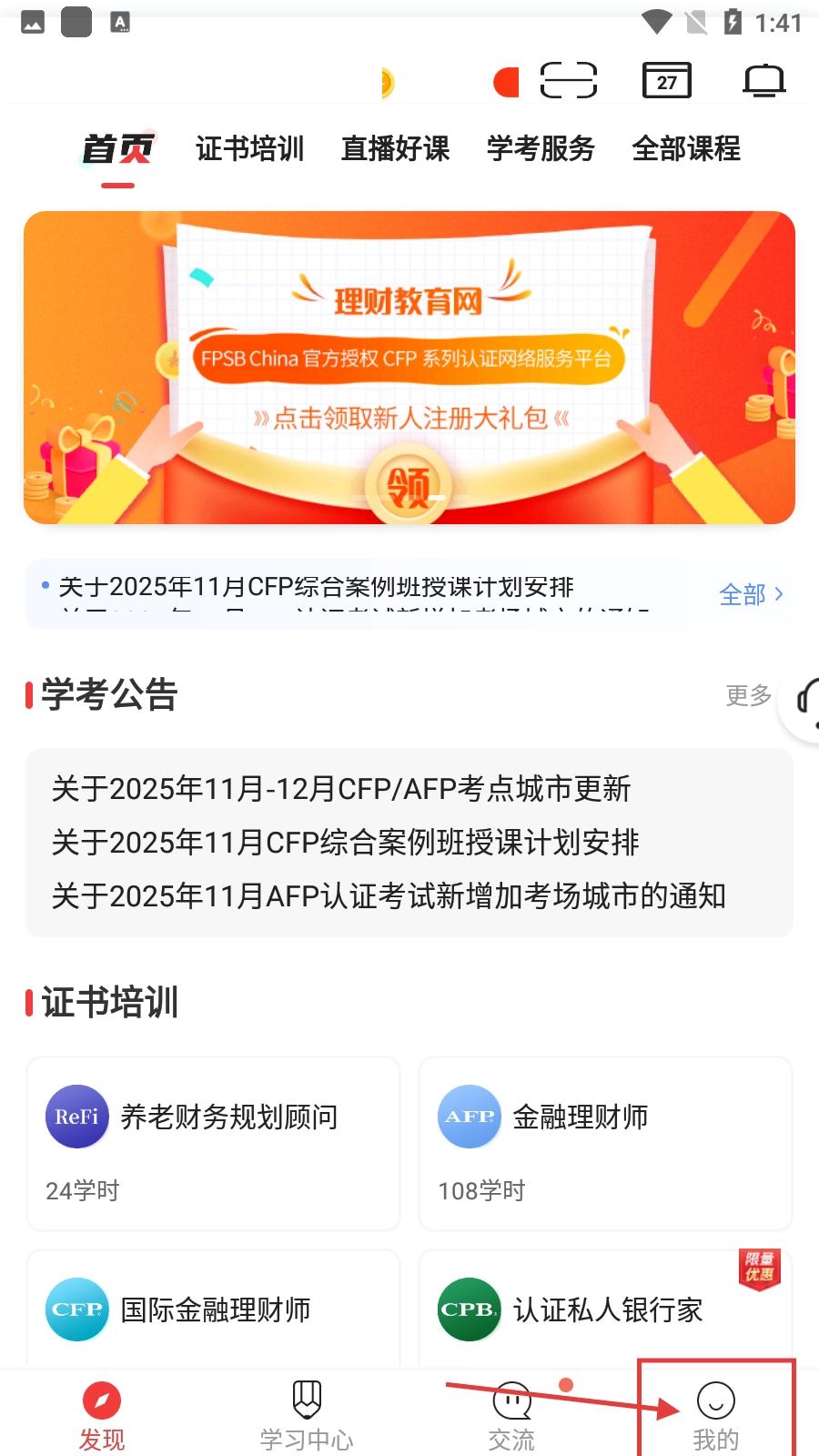Image resolution: width=819 pixels, height=1456 pixels.
Task: Switch to the 学考服务 top tab
Action: [x=541, y=148]
